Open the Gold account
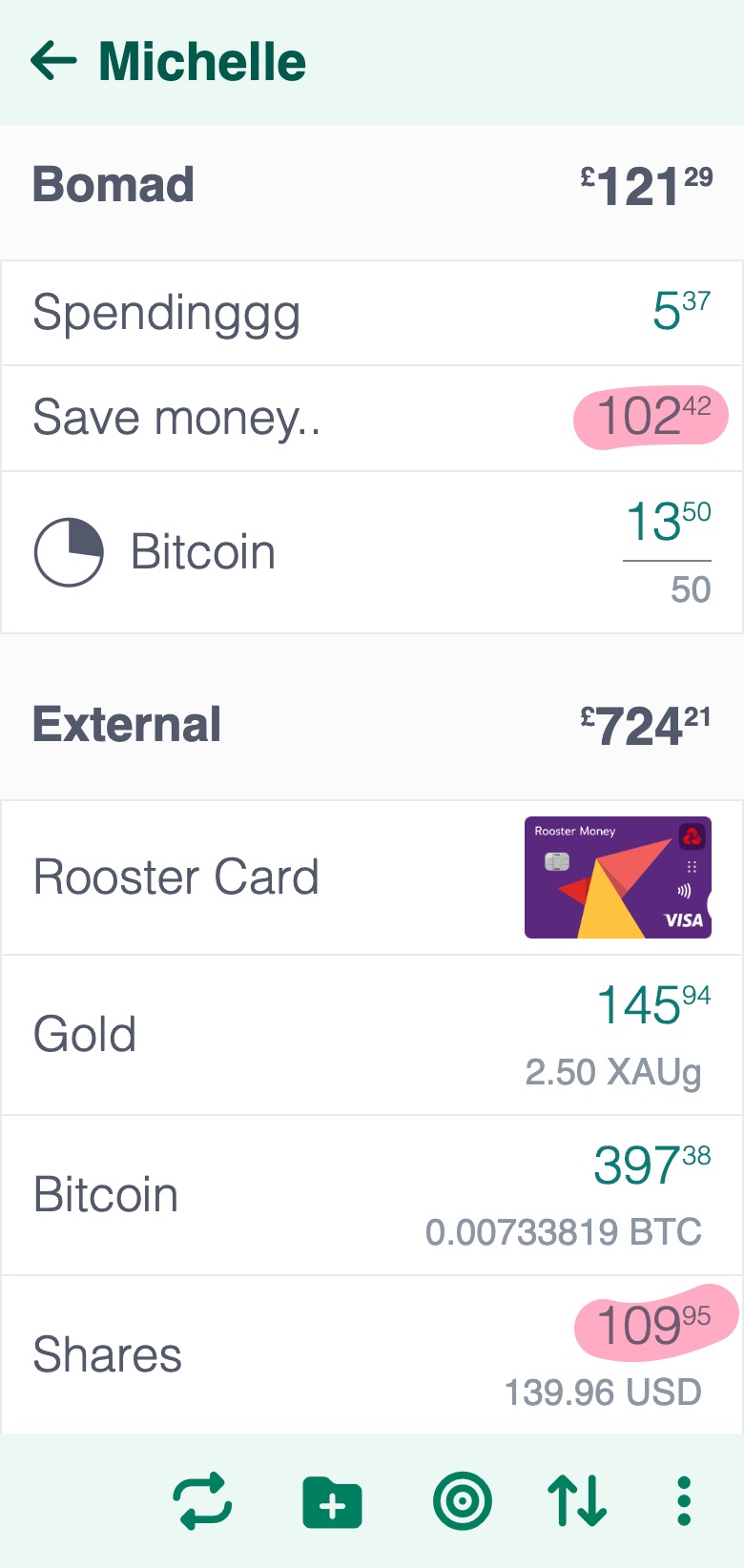This screenshot has width=744, height=1568. [372, 1035]
